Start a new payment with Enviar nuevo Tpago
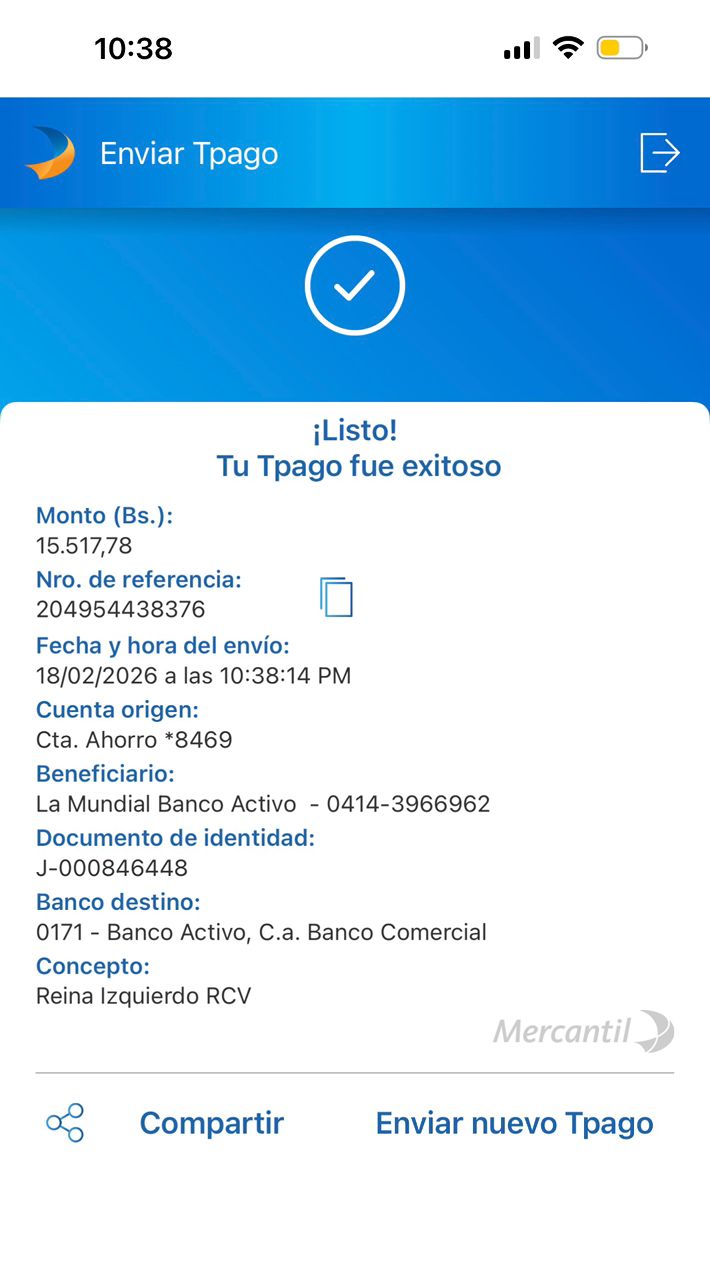The width and height of the screenshot is (710, 1280). 514,1123
